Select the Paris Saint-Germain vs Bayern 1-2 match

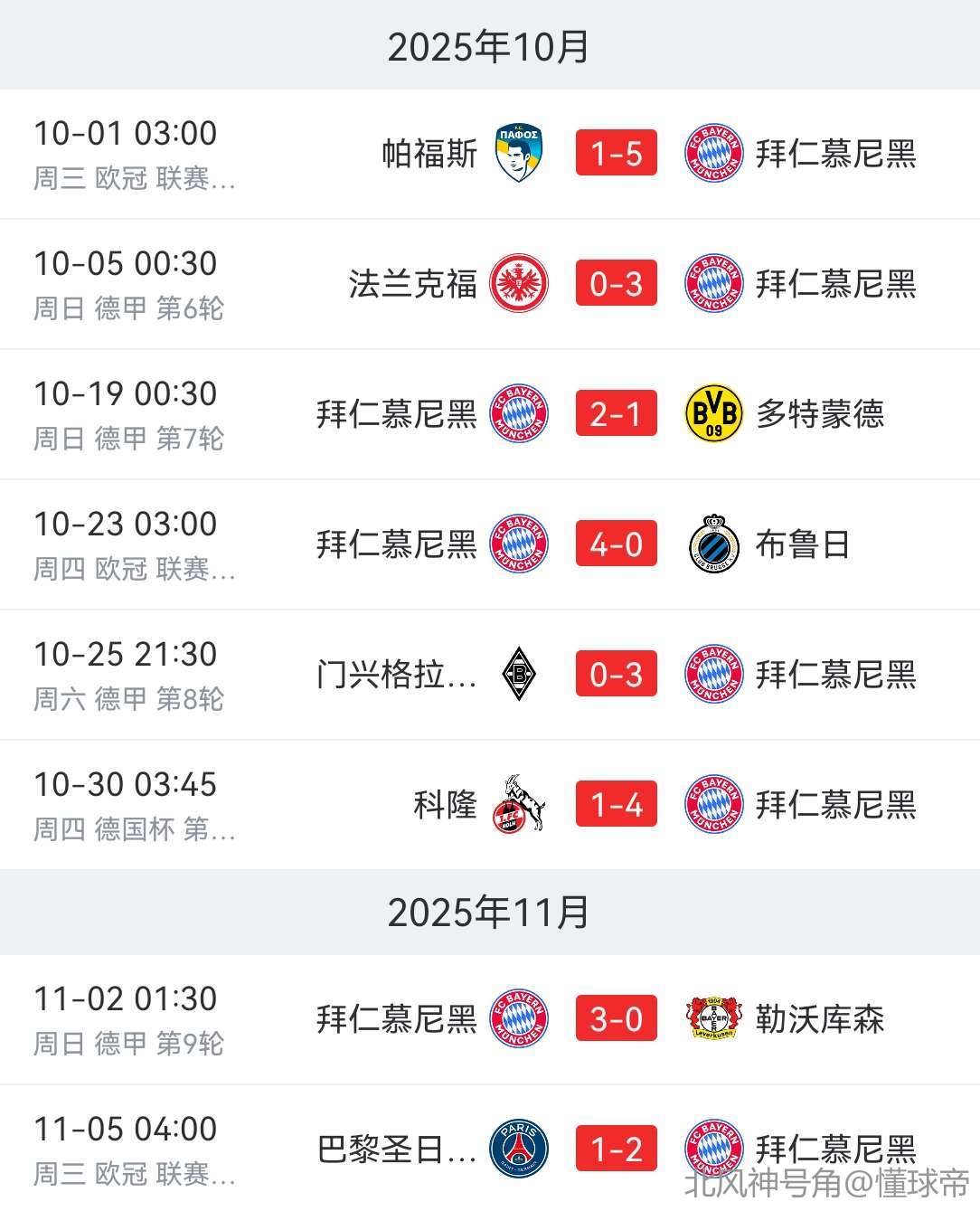[616, 1150]
